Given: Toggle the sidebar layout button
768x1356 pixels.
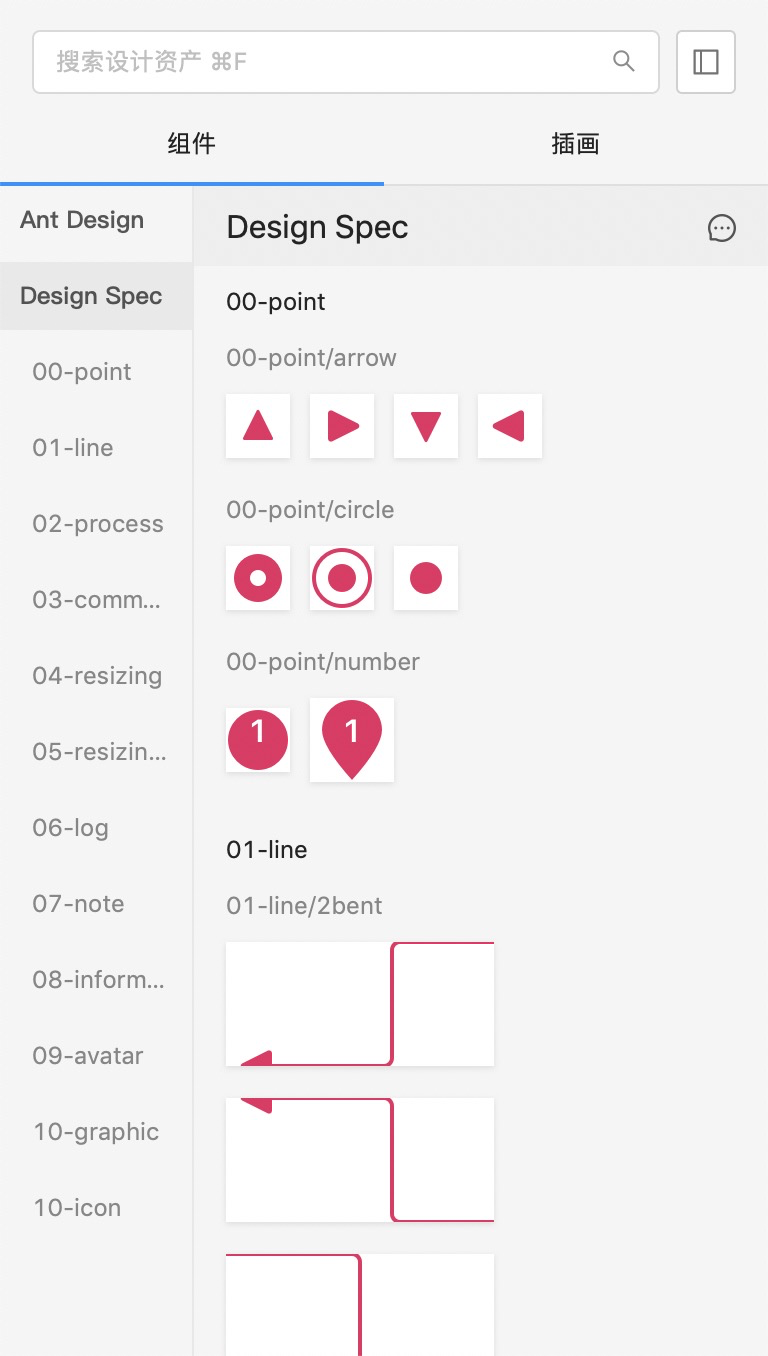Looking at the screenshot, I should [706, 62].
